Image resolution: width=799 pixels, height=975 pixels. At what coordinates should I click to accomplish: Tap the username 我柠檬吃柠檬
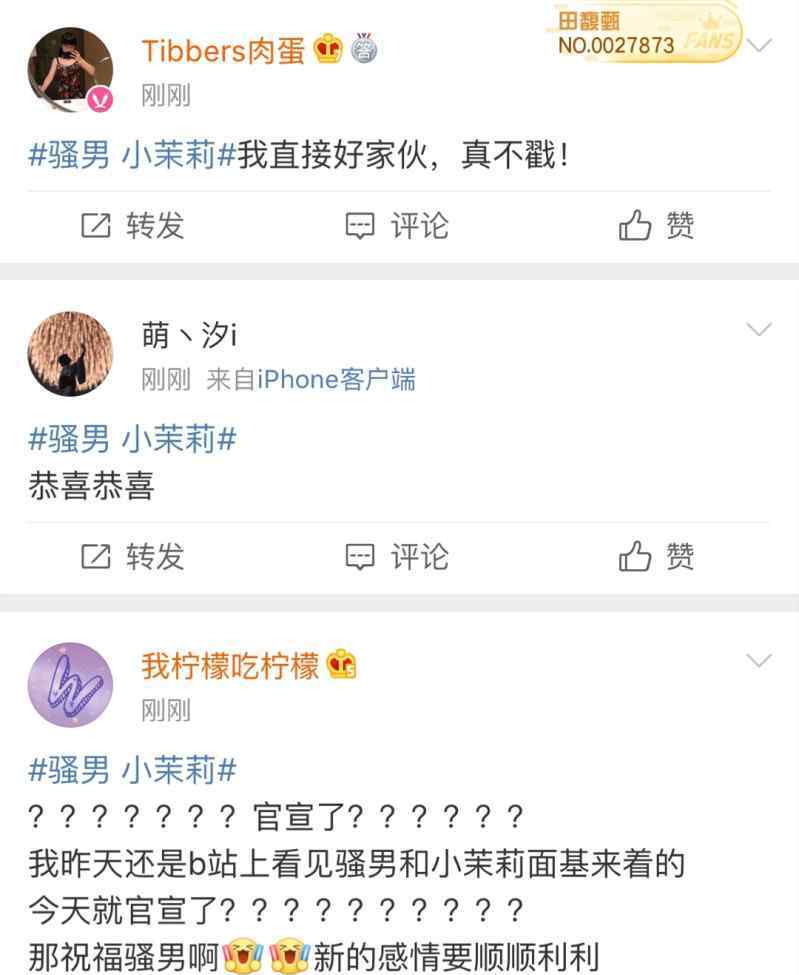click(x=230, y=666)
